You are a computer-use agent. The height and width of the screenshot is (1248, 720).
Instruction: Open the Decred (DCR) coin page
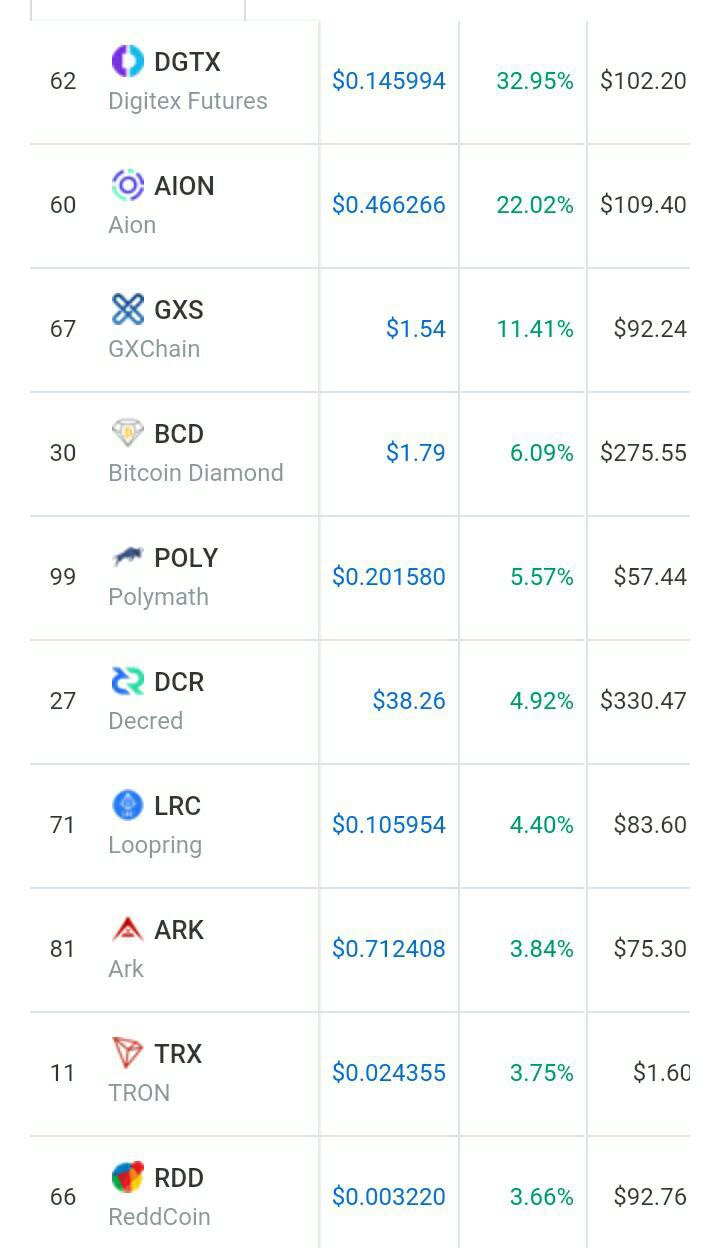[157, 700]
